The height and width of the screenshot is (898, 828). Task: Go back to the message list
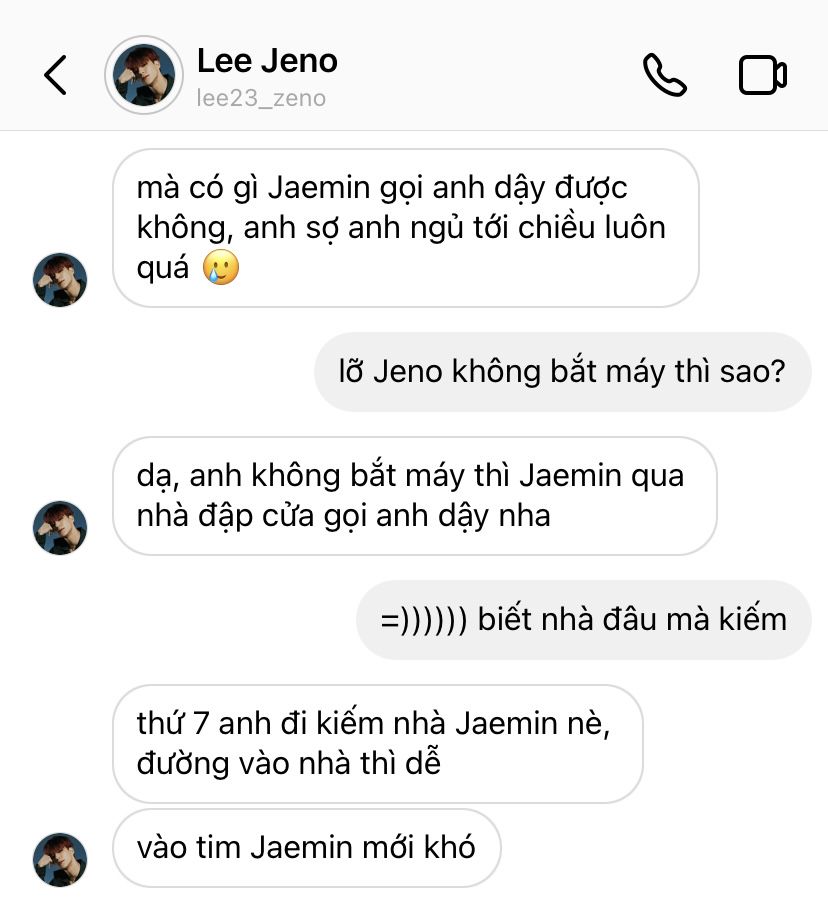point(56,75)
